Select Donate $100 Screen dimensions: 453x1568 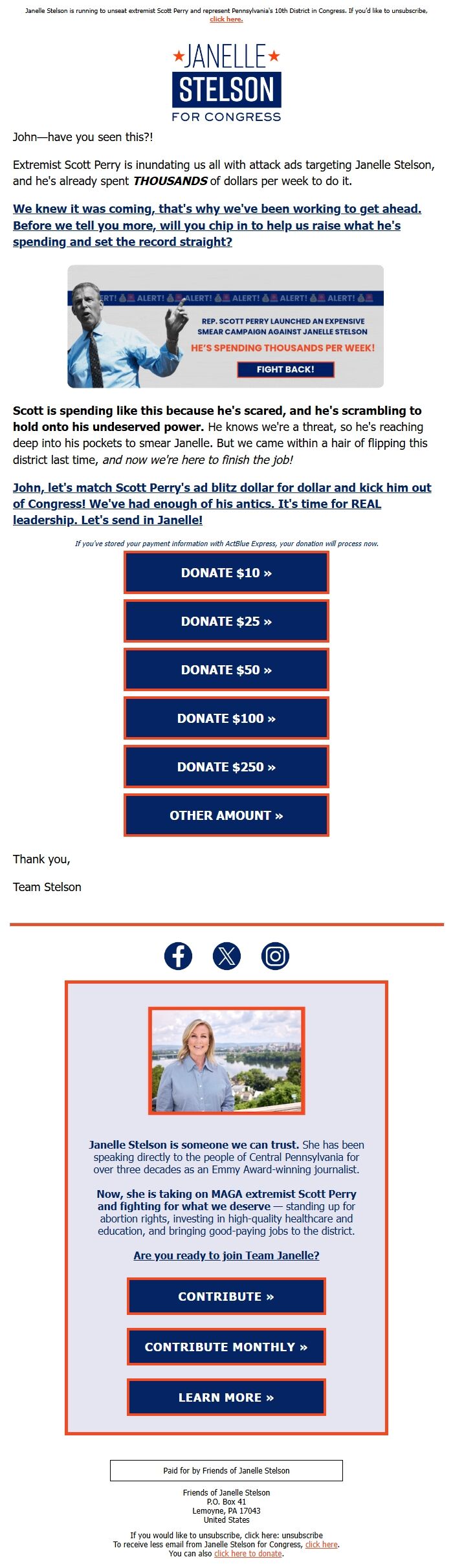click(226, 718)
